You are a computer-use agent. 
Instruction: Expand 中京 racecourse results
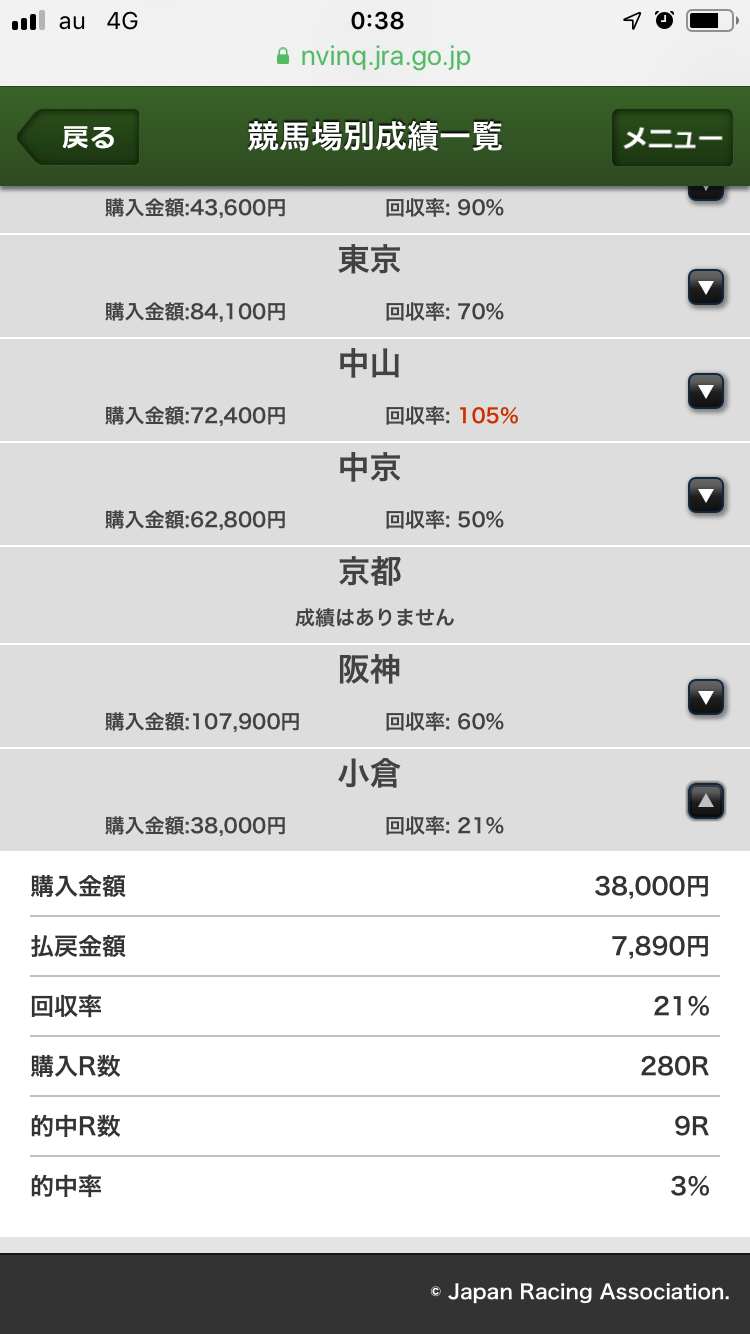click(x=706, y=494)
